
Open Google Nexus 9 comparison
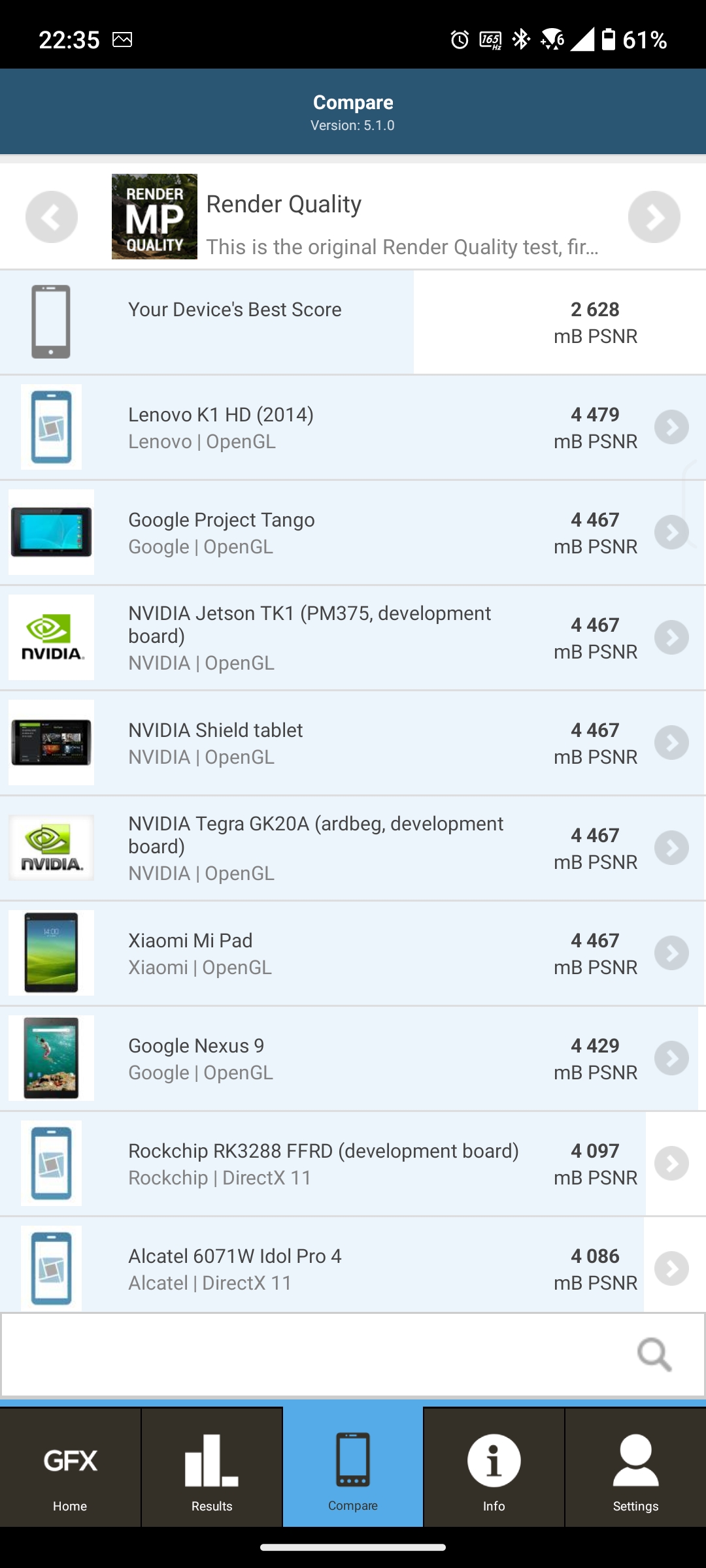(x=353, y=1058)
